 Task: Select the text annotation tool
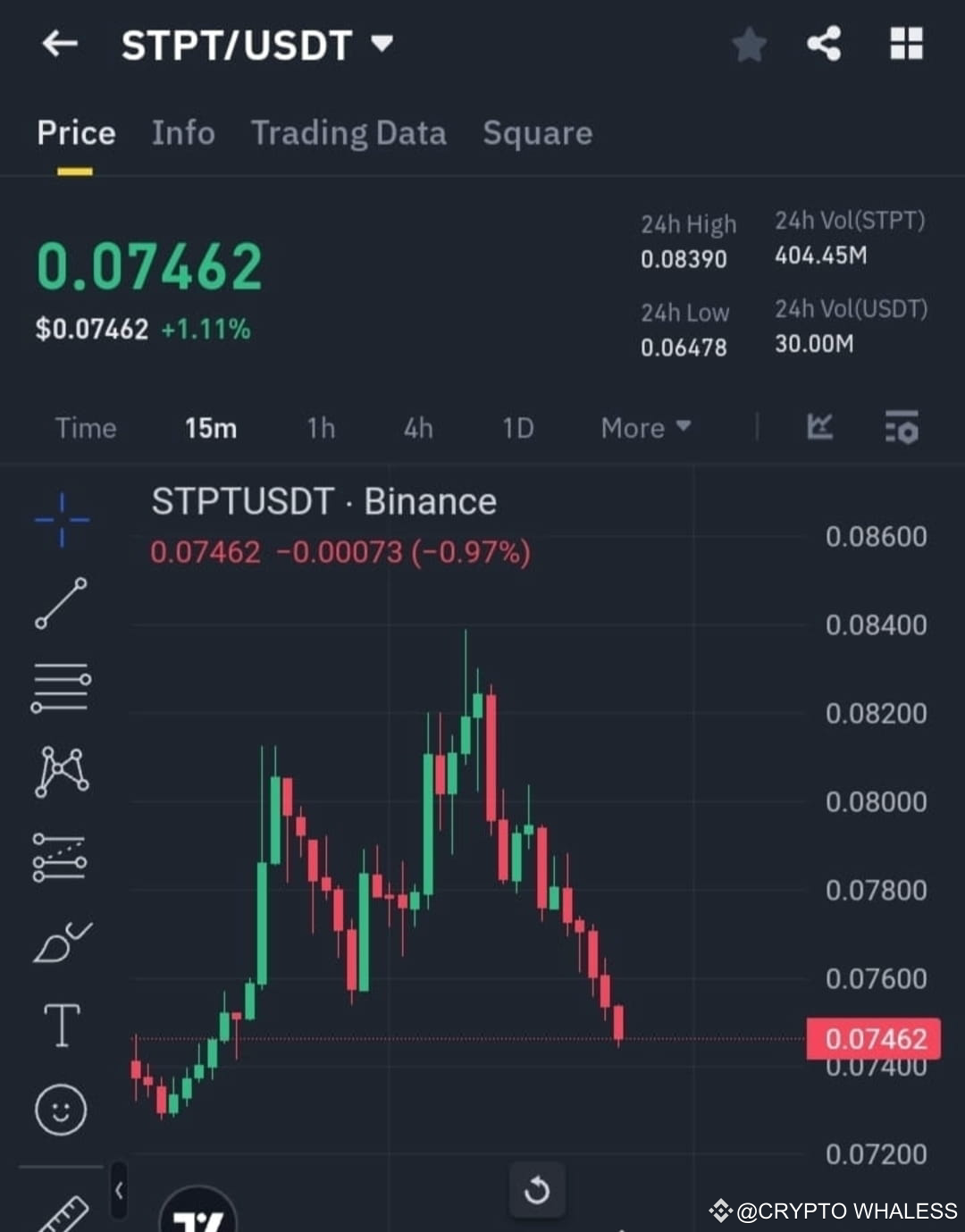(x=61, y=1026)
